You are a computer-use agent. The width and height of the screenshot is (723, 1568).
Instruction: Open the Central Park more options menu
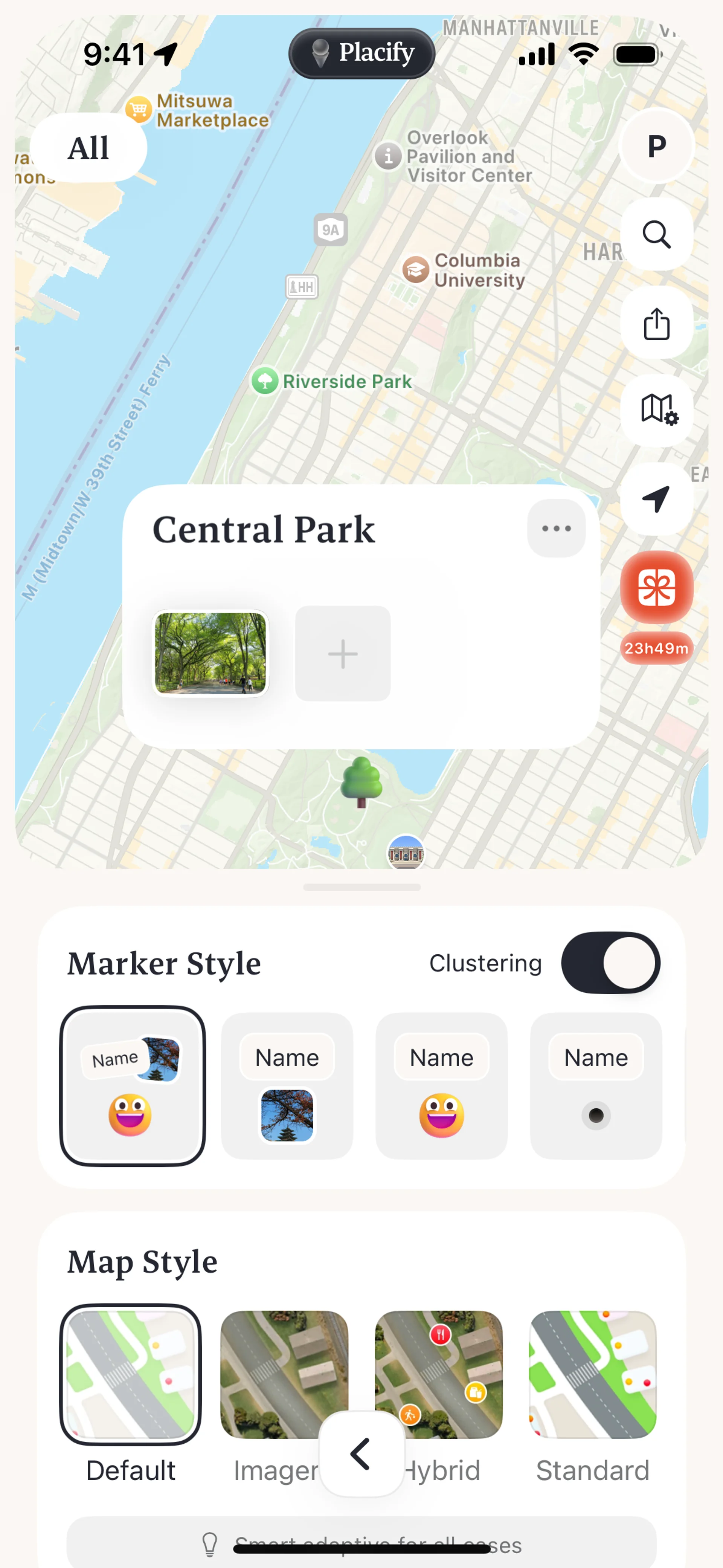point(556,528)
